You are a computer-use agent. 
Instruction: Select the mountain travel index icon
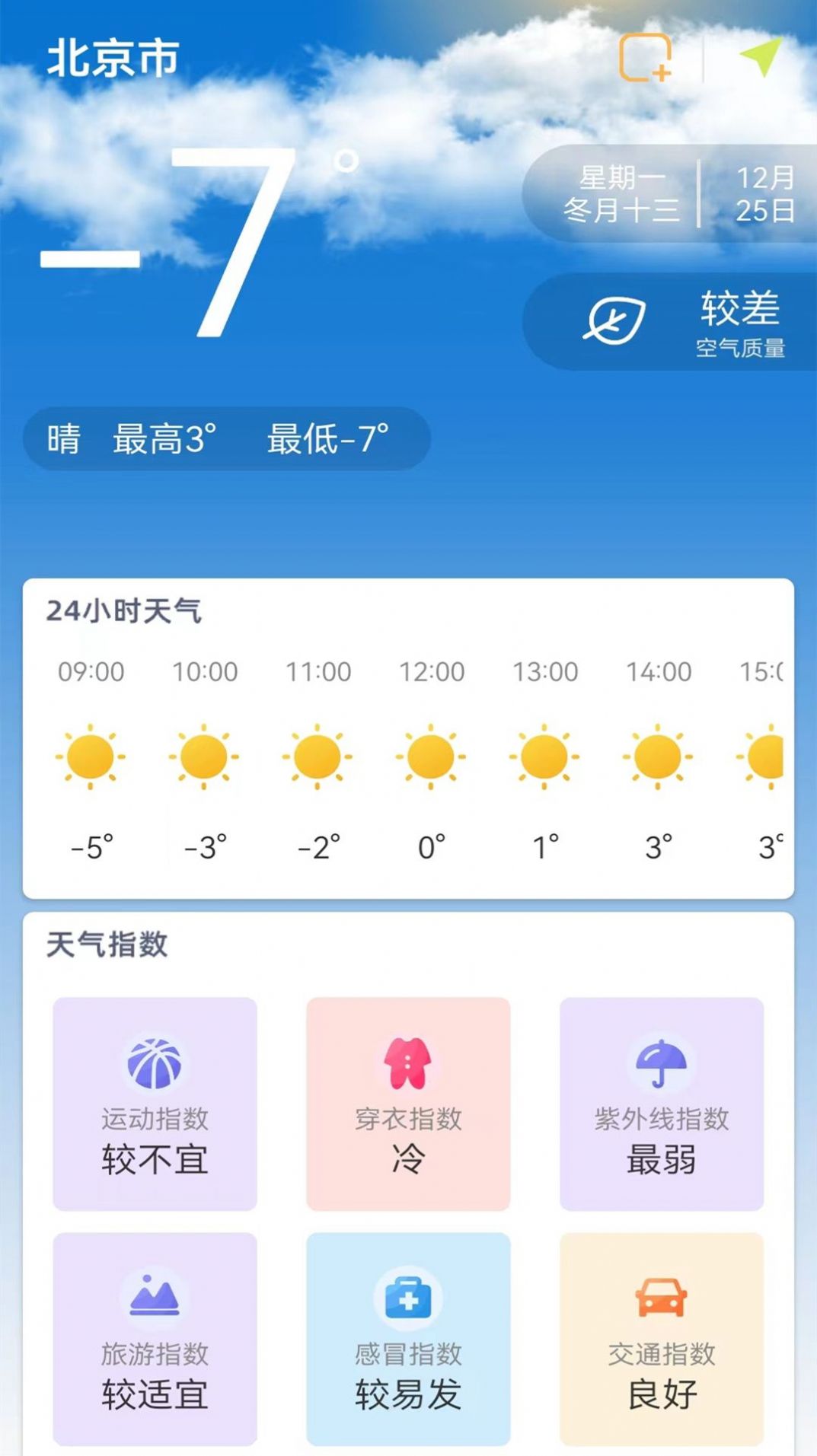pyautogui.click(x=154, y=1299)
